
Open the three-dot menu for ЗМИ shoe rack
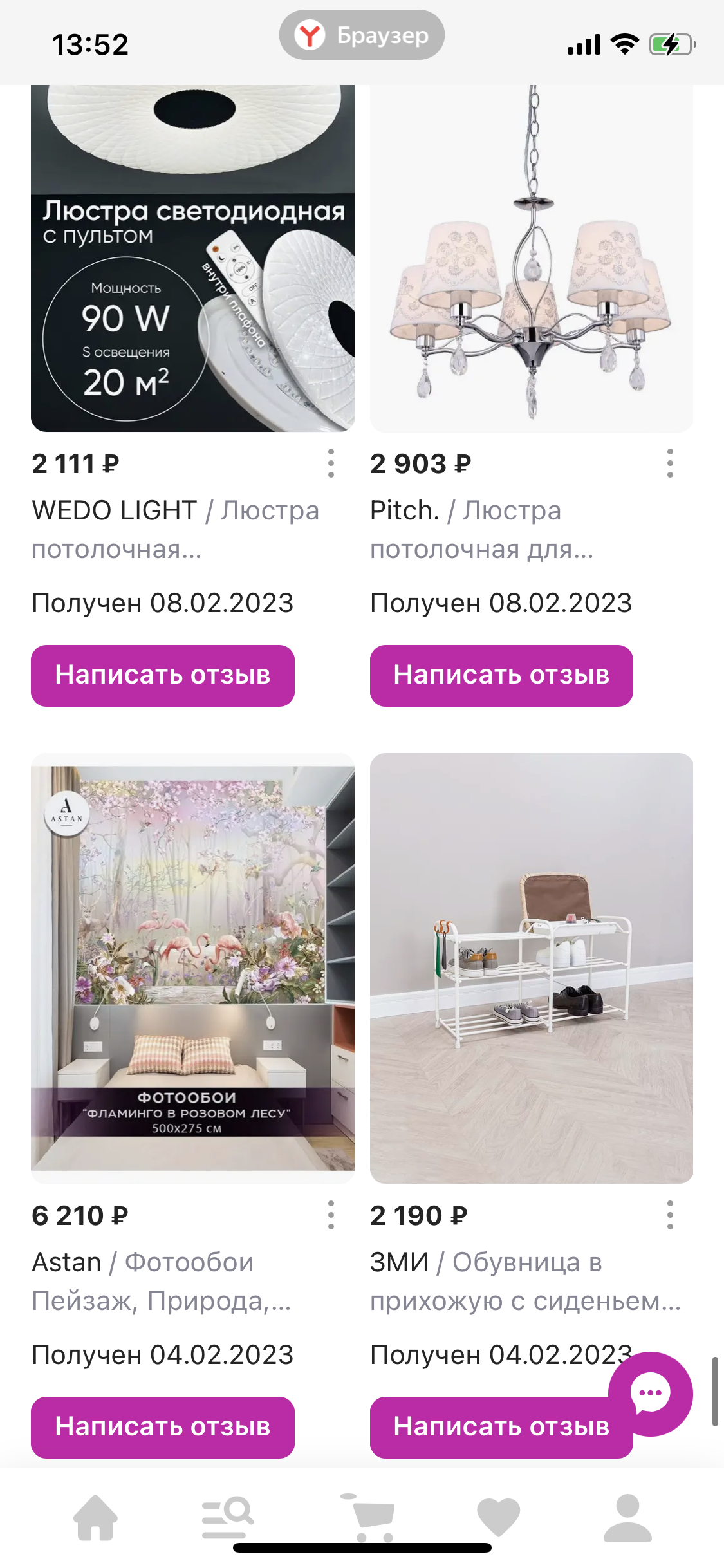[x=670, y=1215]
